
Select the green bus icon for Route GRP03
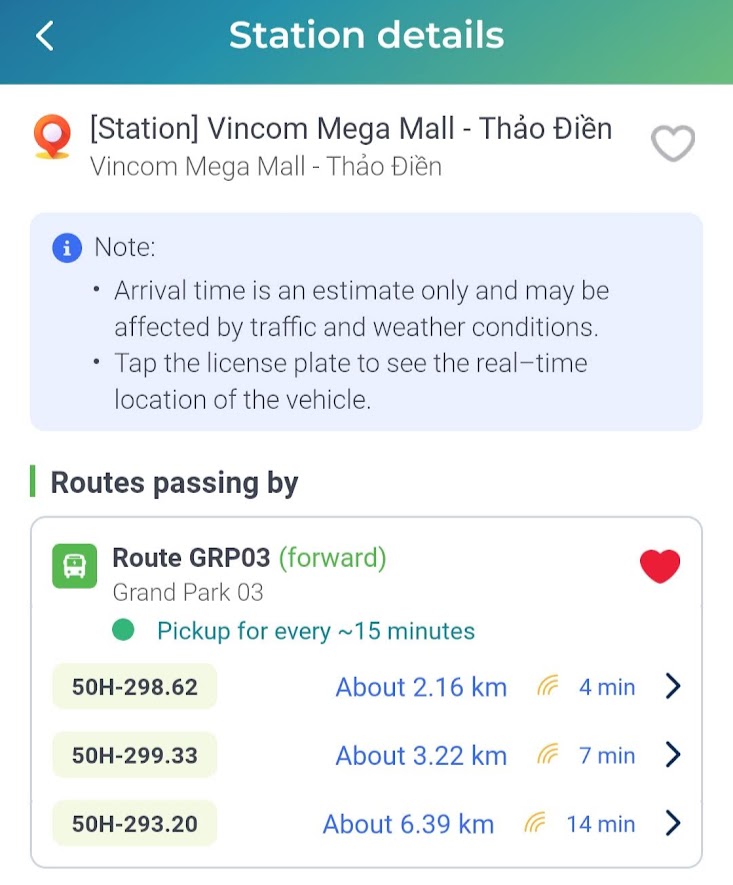(x=74, y=566)
